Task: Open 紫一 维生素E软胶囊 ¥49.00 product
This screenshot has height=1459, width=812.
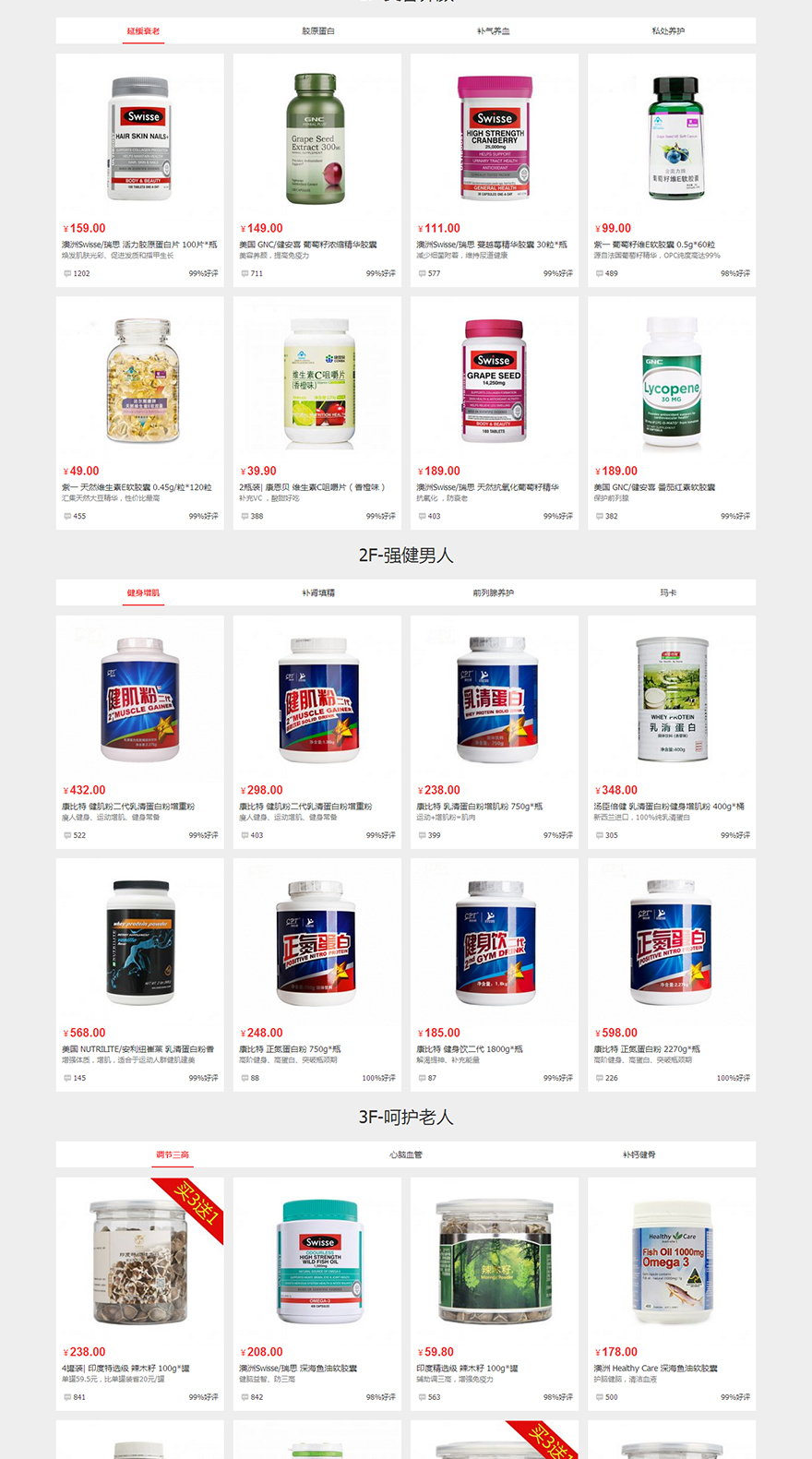Action: coord(139,381)
